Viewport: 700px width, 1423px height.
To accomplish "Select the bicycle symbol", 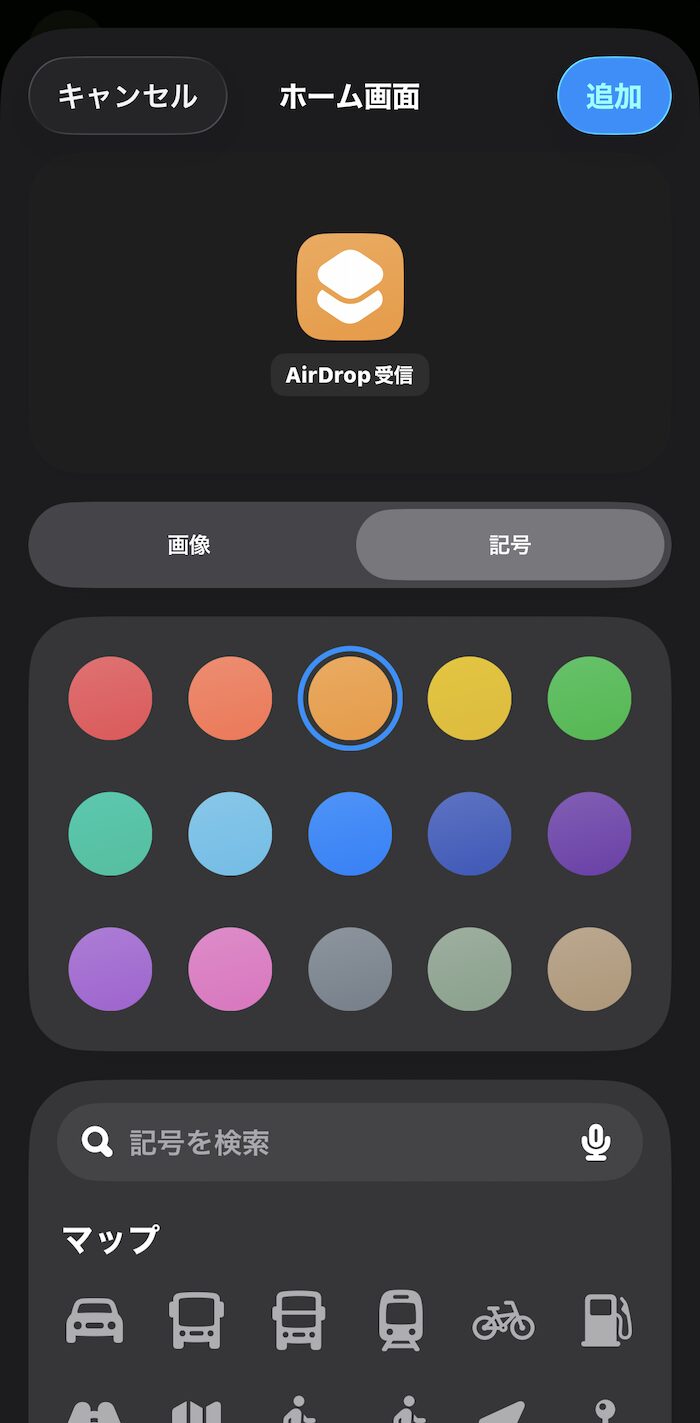I will click(503, 1321).
